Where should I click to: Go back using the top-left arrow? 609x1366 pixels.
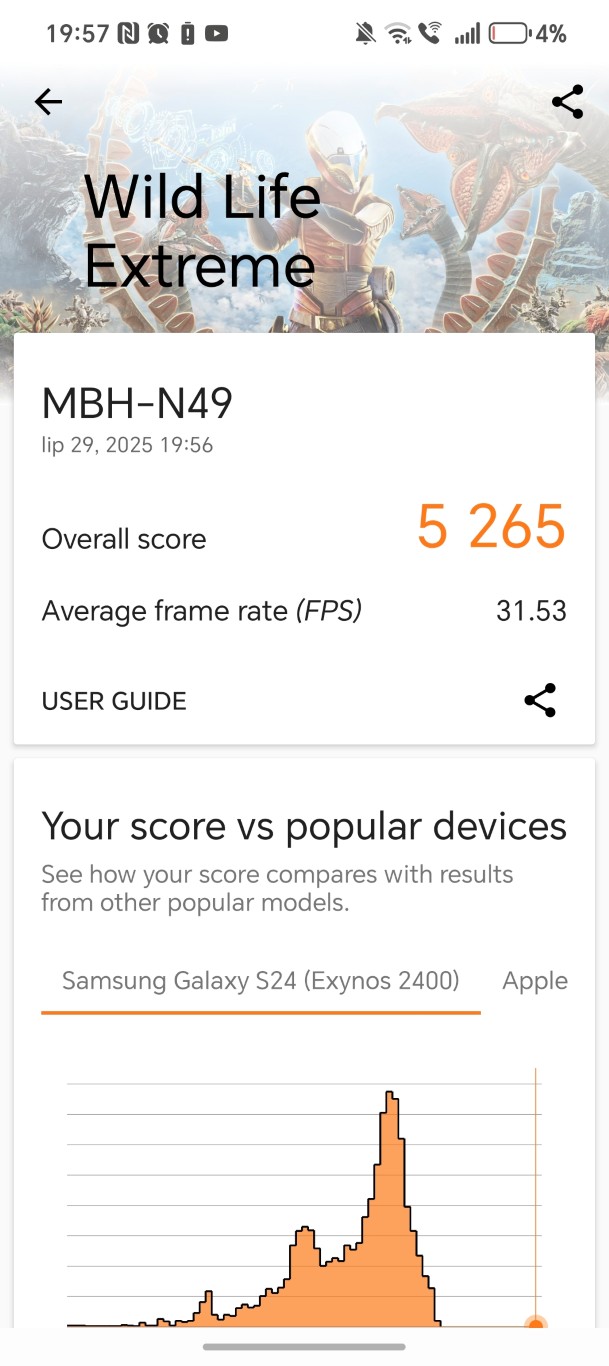[48, 101]
